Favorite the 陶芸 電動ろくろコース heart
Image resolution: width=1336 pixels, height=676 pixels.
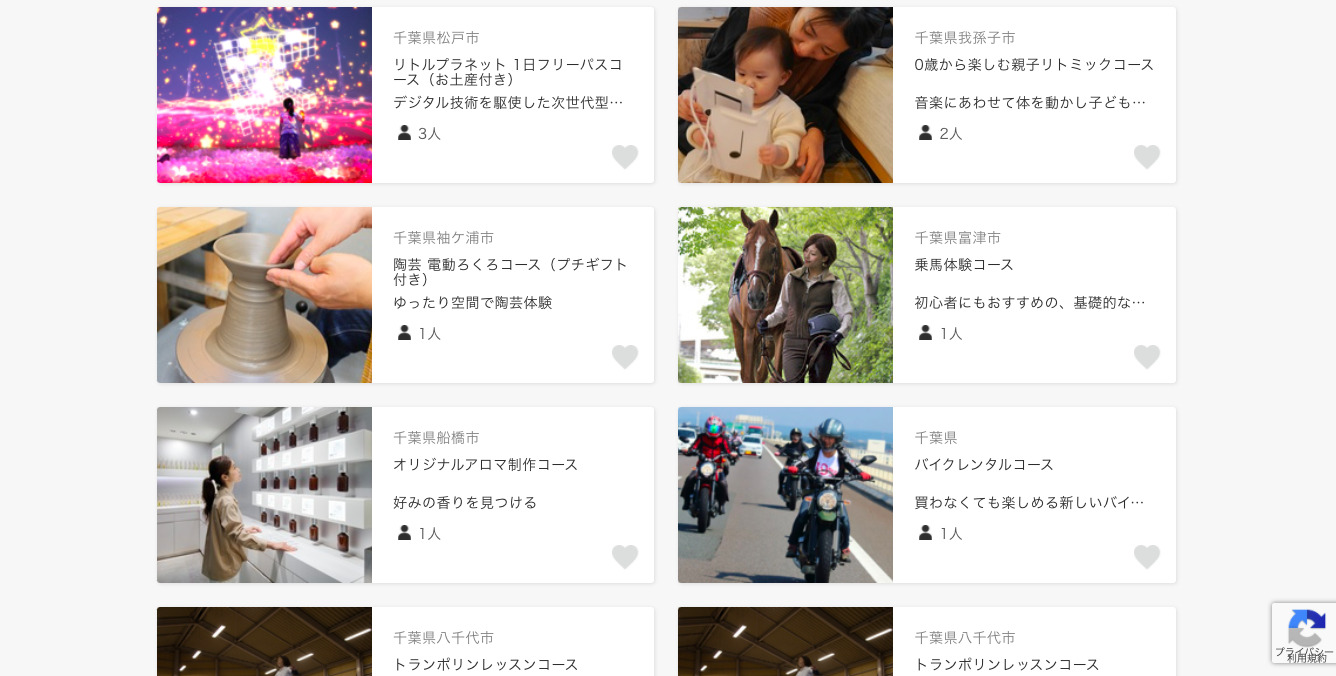coord(625,357)
